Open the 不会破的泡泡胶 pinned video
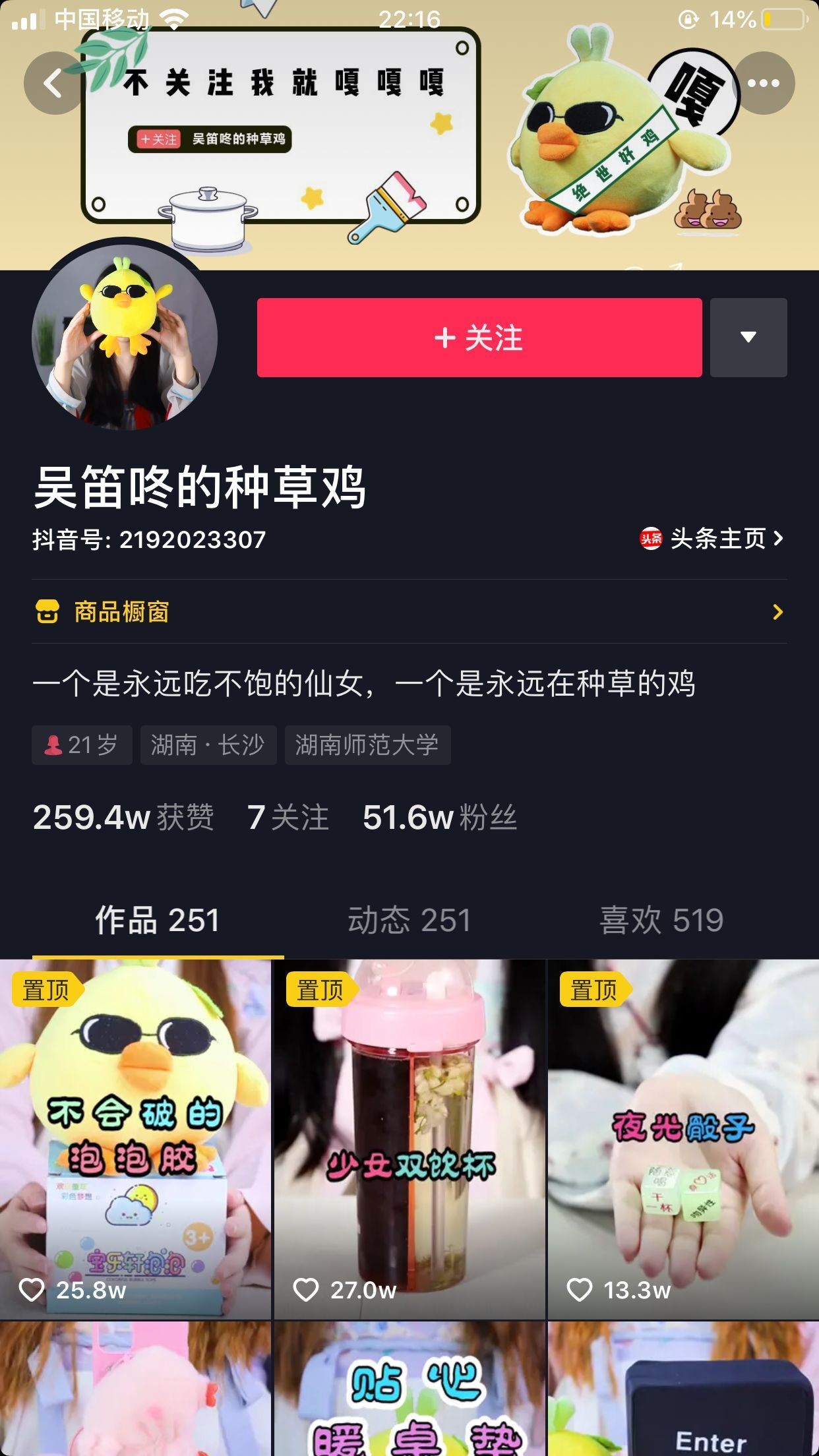Screen dimensions: 819x1456 (x=135, y=1139)
